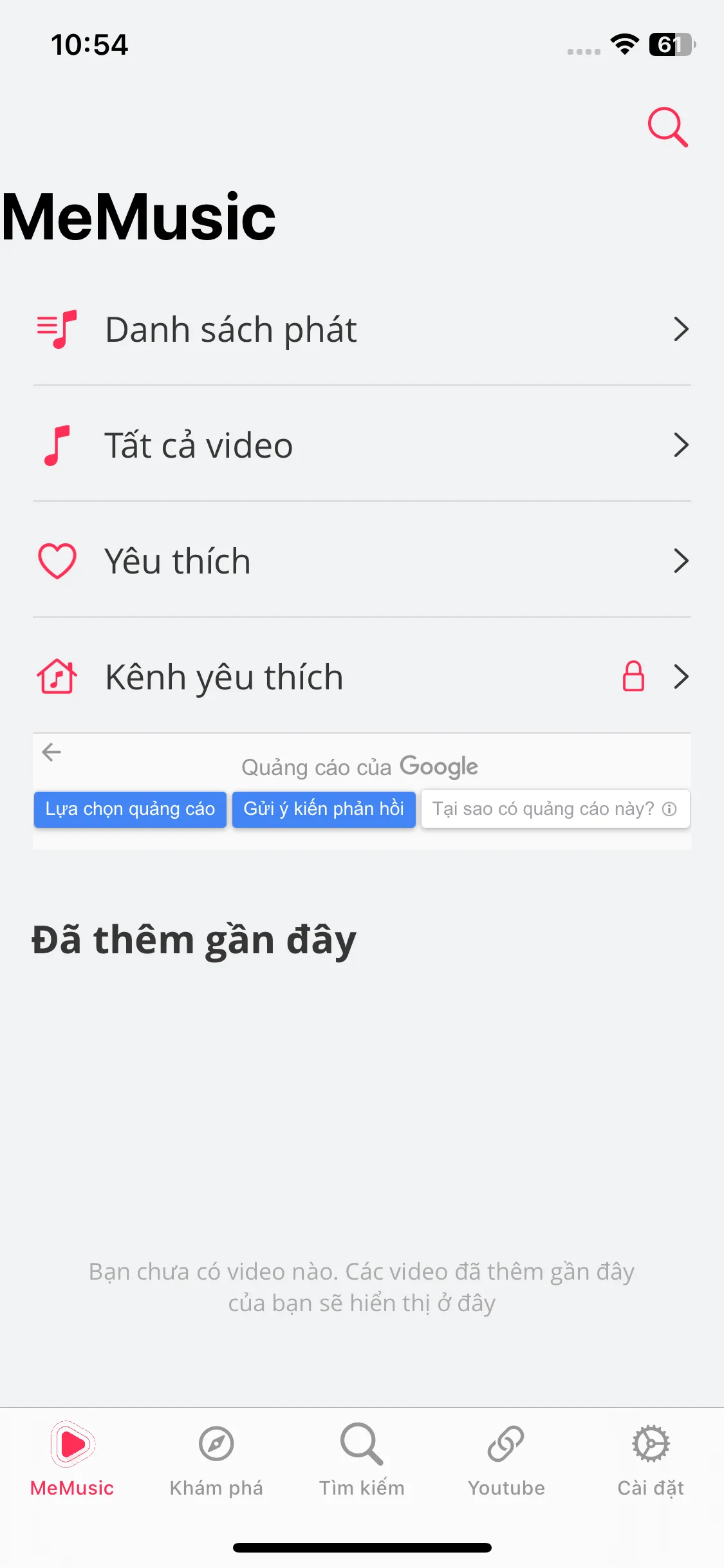Open the search magnifier icon
Viewport: 724px width, 1568px height.
click(x=667, y=127)
